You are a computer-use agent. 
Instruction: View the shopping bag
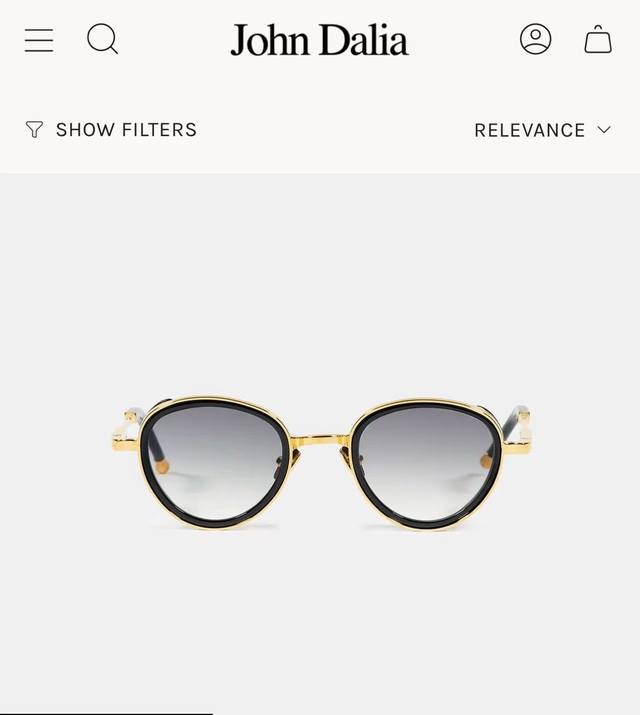pos(598,40)
